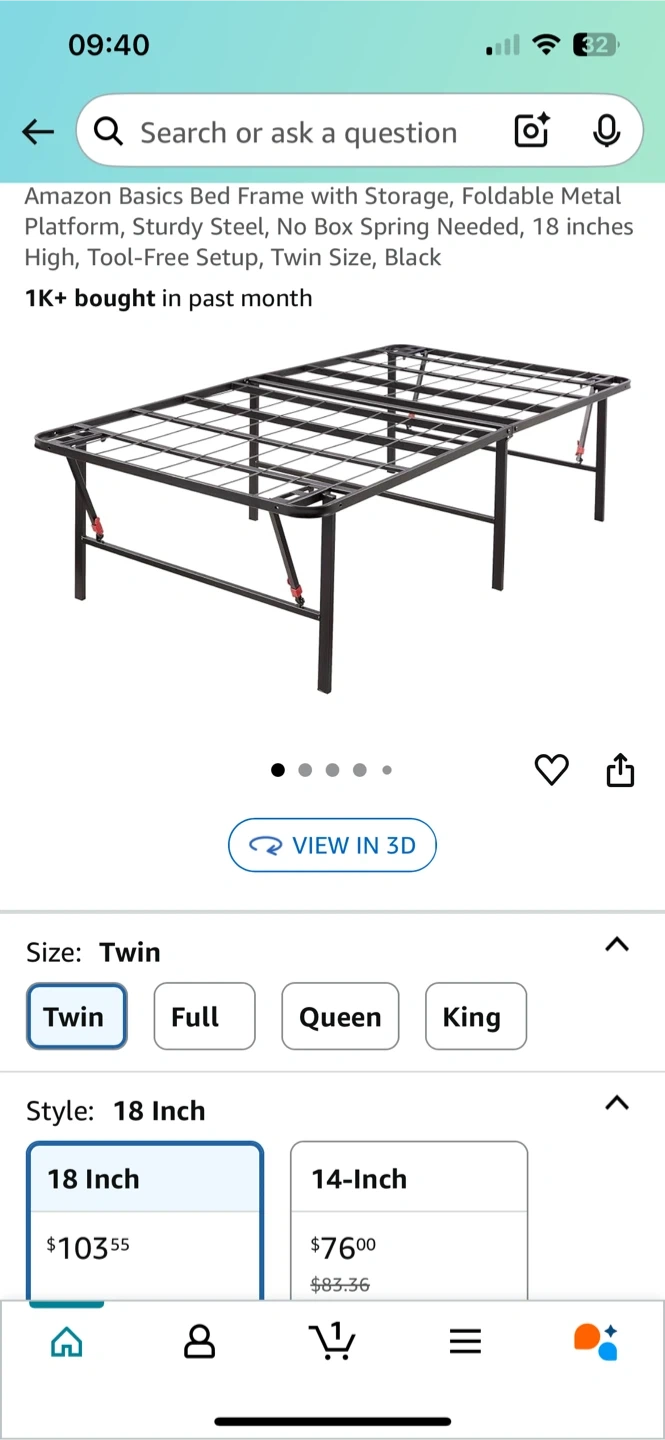This screenshot has height=1440, width=665.
Task: Open camera lens search
Action: click(531, 131)
